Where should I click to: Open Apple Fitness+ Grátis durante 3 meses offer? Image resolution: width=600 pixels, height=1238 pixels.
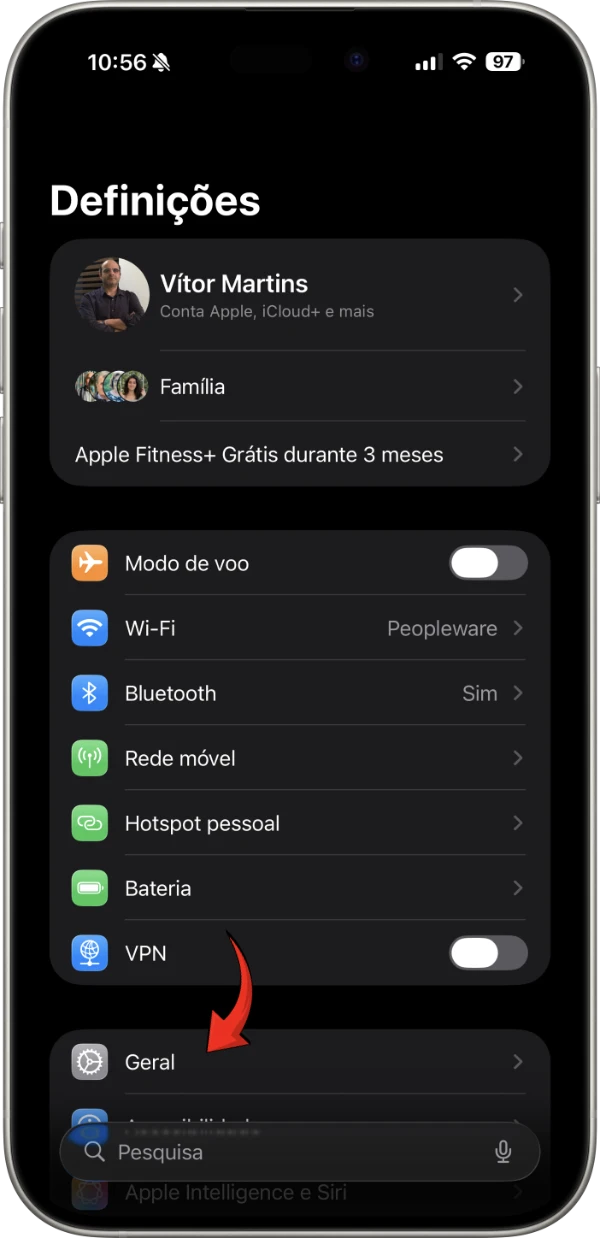pos(298,455)
